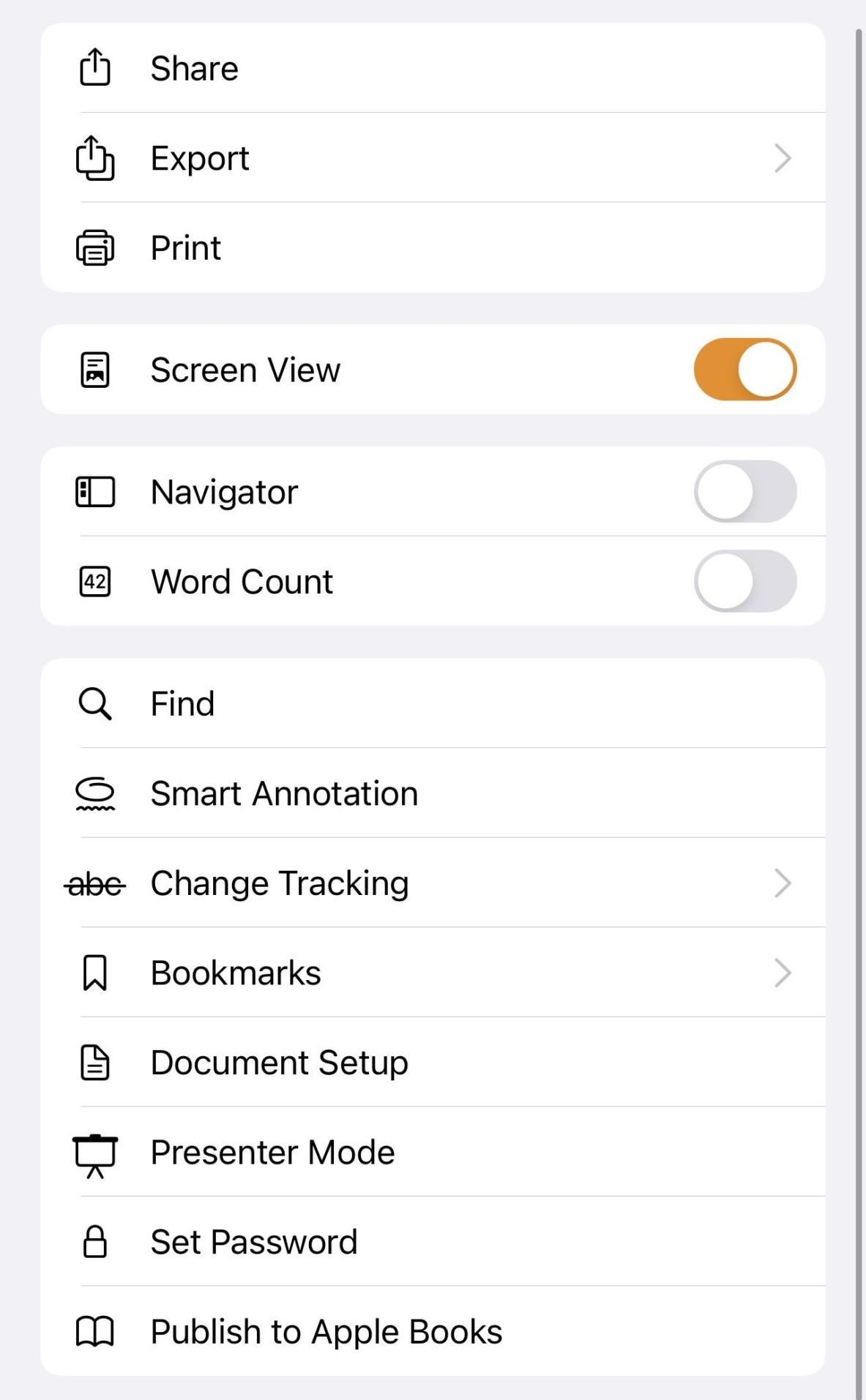Screen dimensions: 866x1400
Task: Open the Share option
Action: pyautogui.click(x=433, y=68)
